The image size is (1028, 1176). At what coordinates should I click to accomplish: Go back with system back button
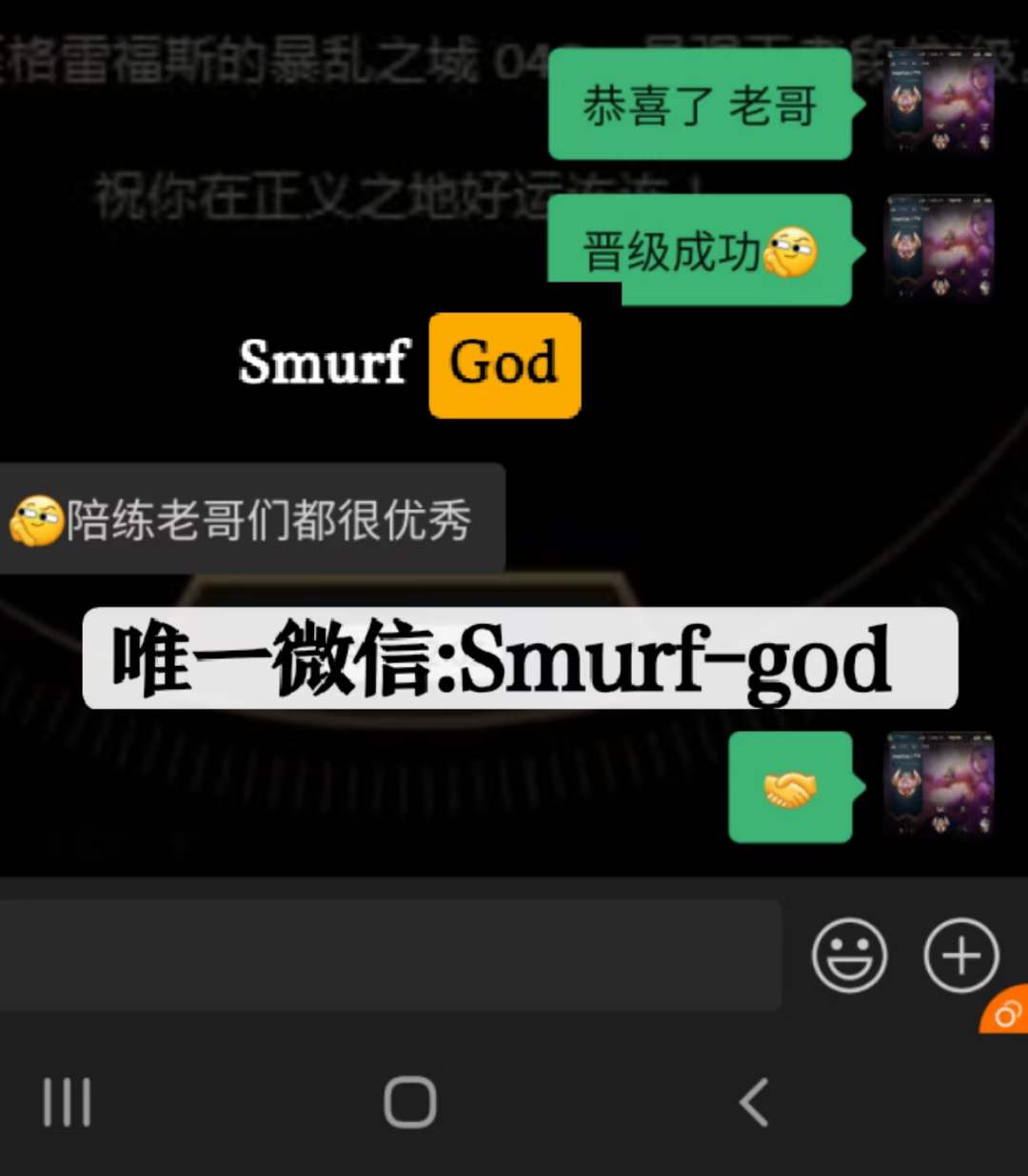click(754, 1103)
